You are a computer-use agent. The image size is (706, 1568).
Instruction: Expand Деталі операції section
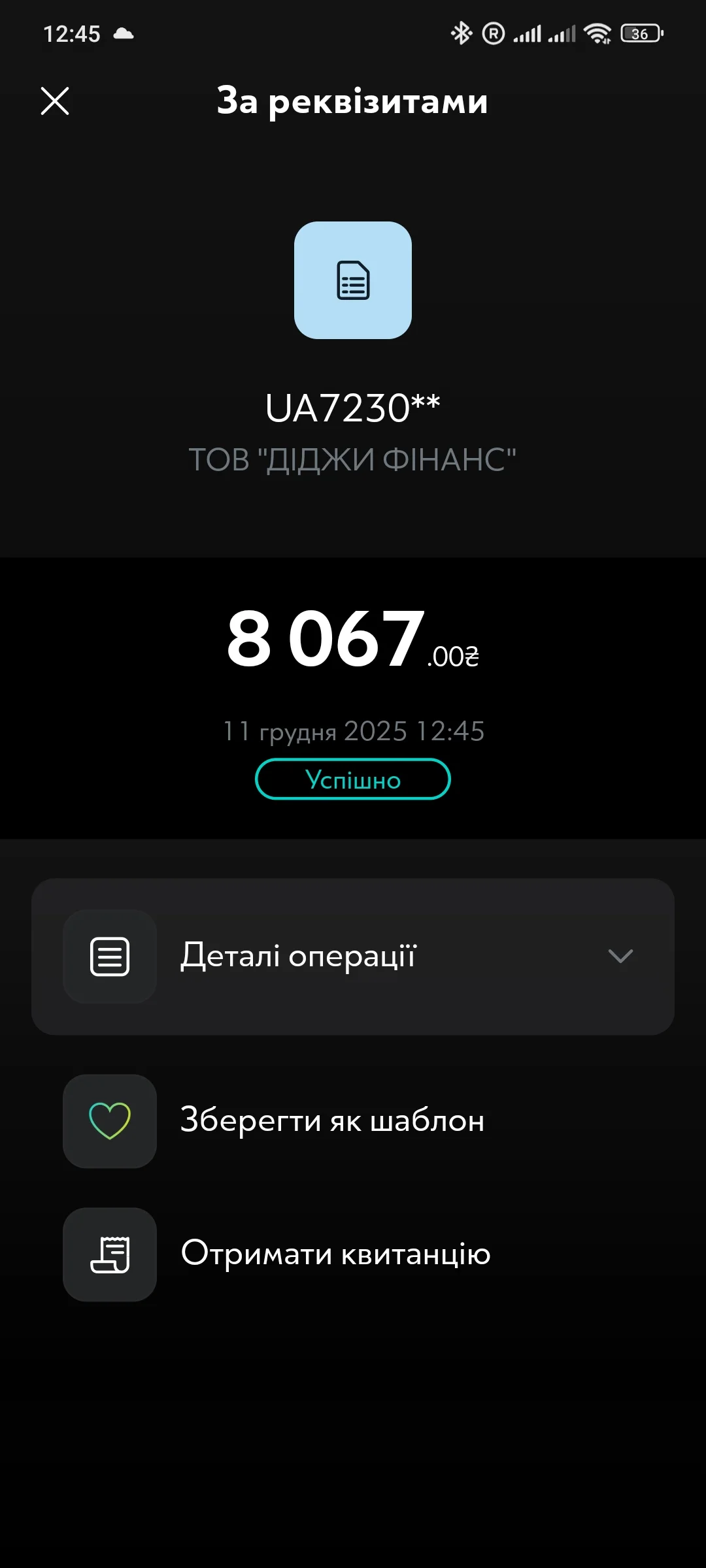[353, 956]
